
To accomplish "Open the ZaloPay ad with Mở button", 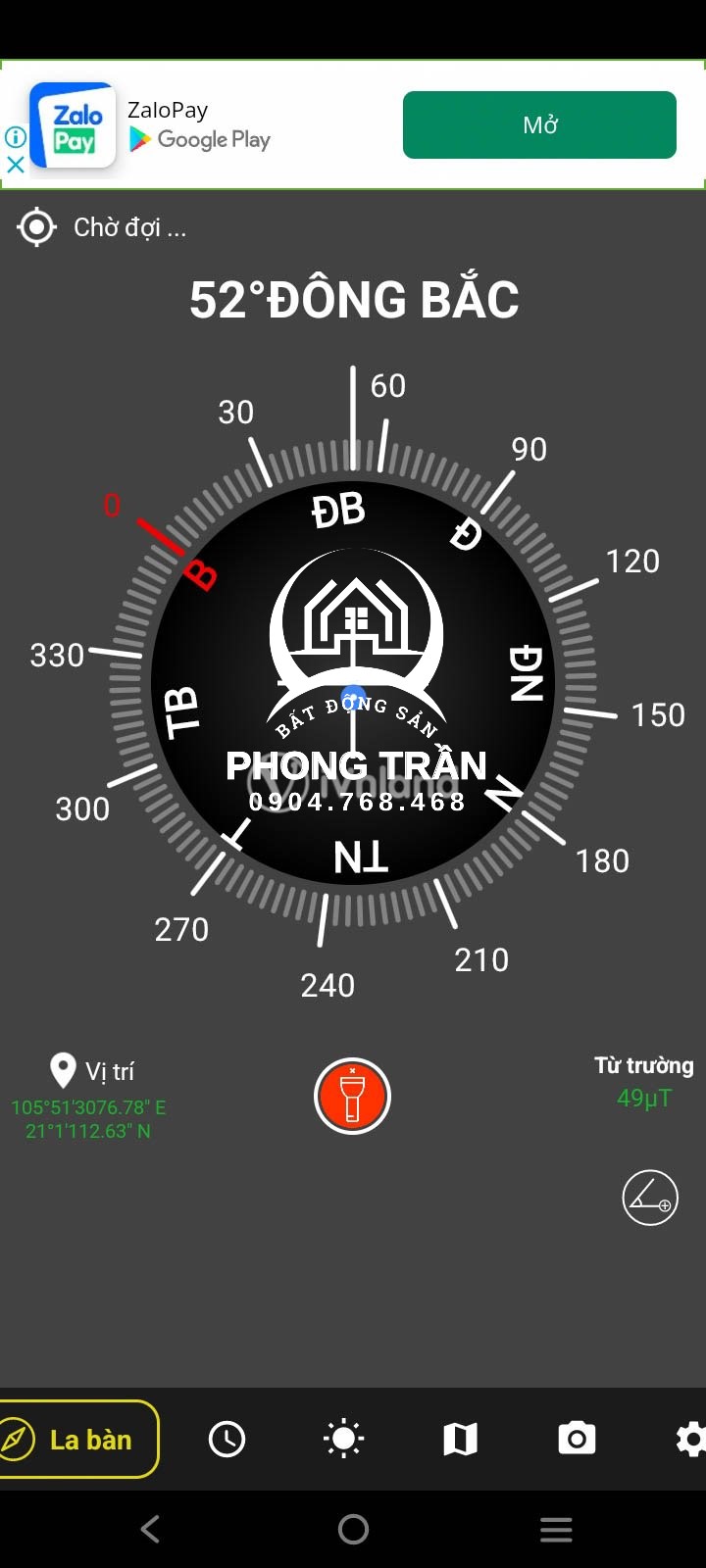I will click(539, 124).
